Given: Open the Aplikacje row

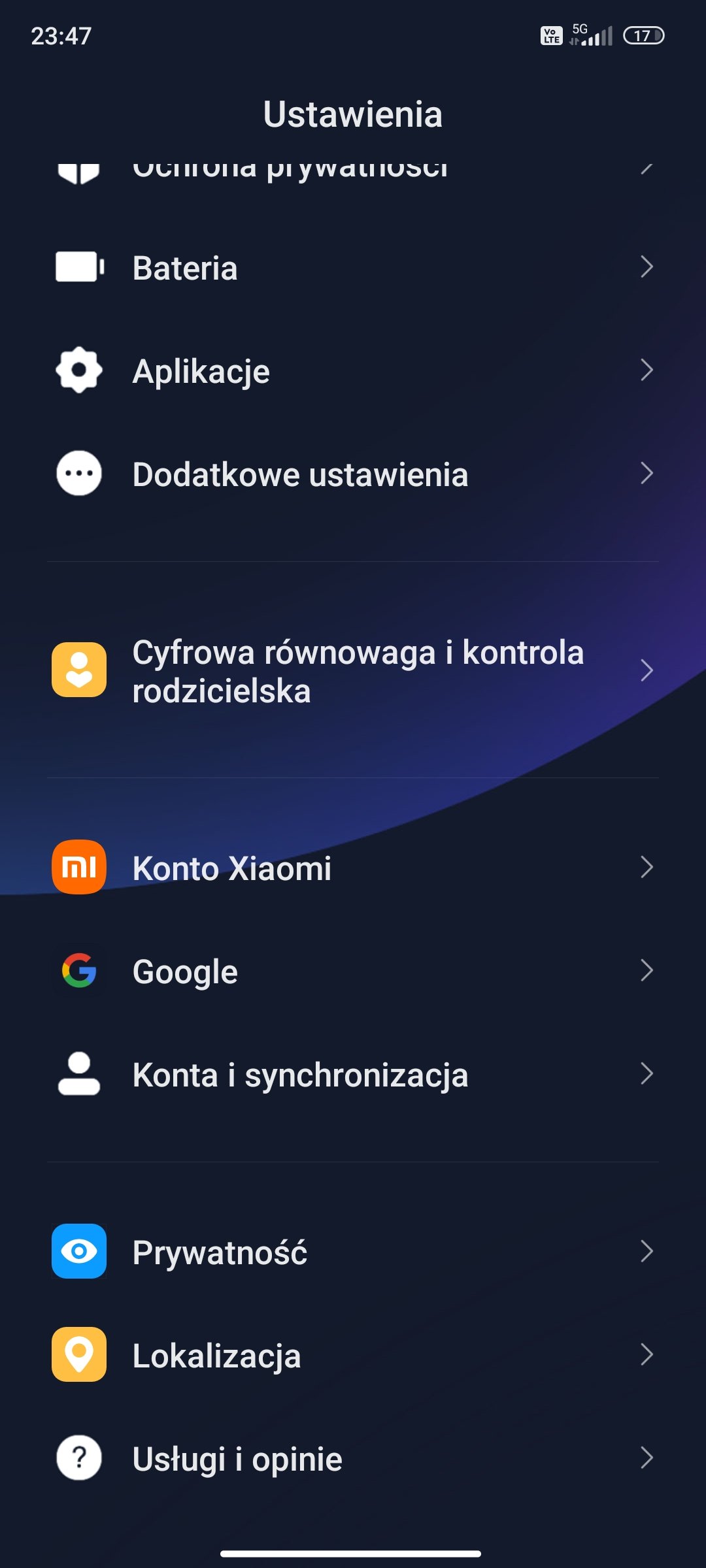Looking at the screenshot, I should (x=353, y=370).
